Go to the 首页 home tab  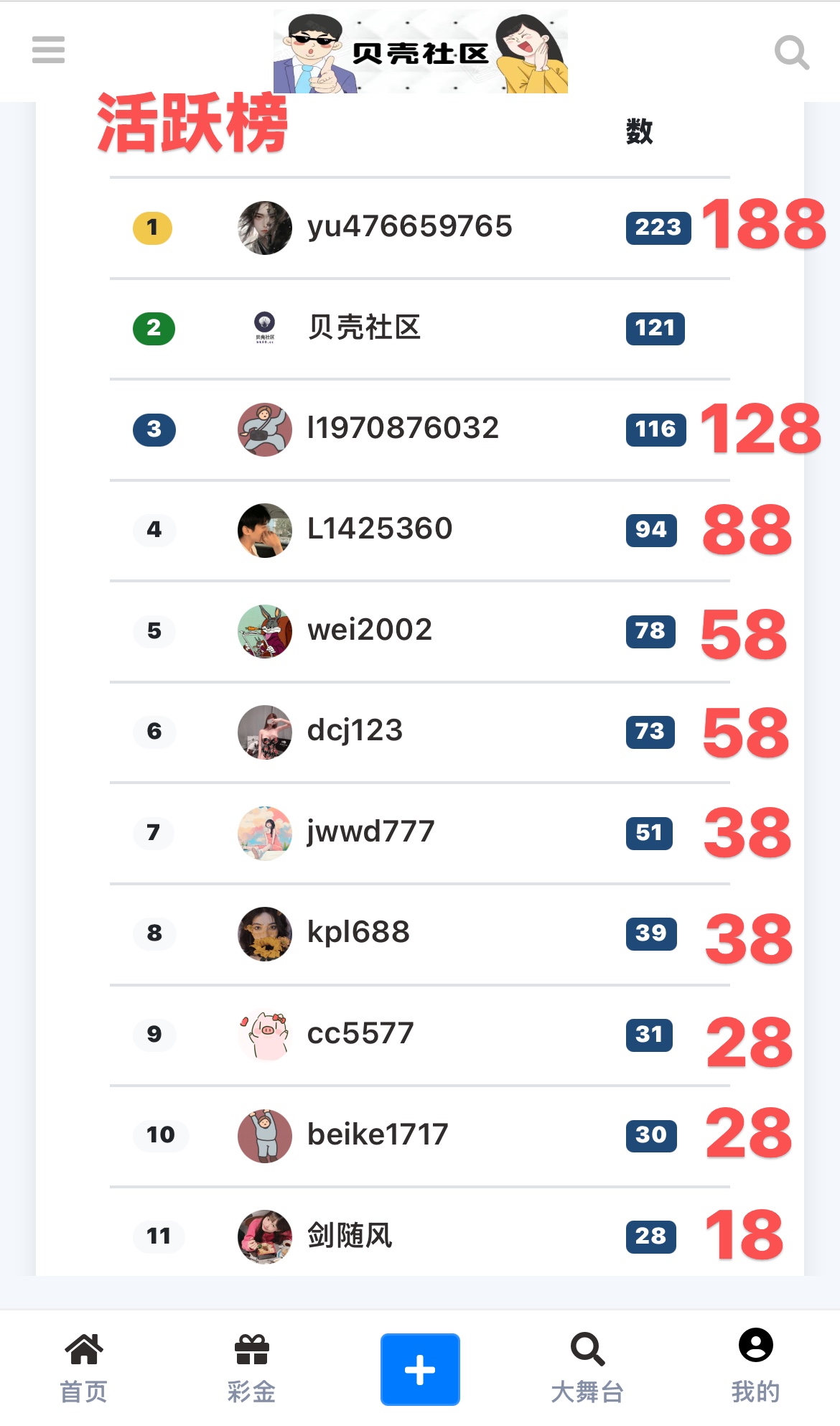click(84, 1369)
